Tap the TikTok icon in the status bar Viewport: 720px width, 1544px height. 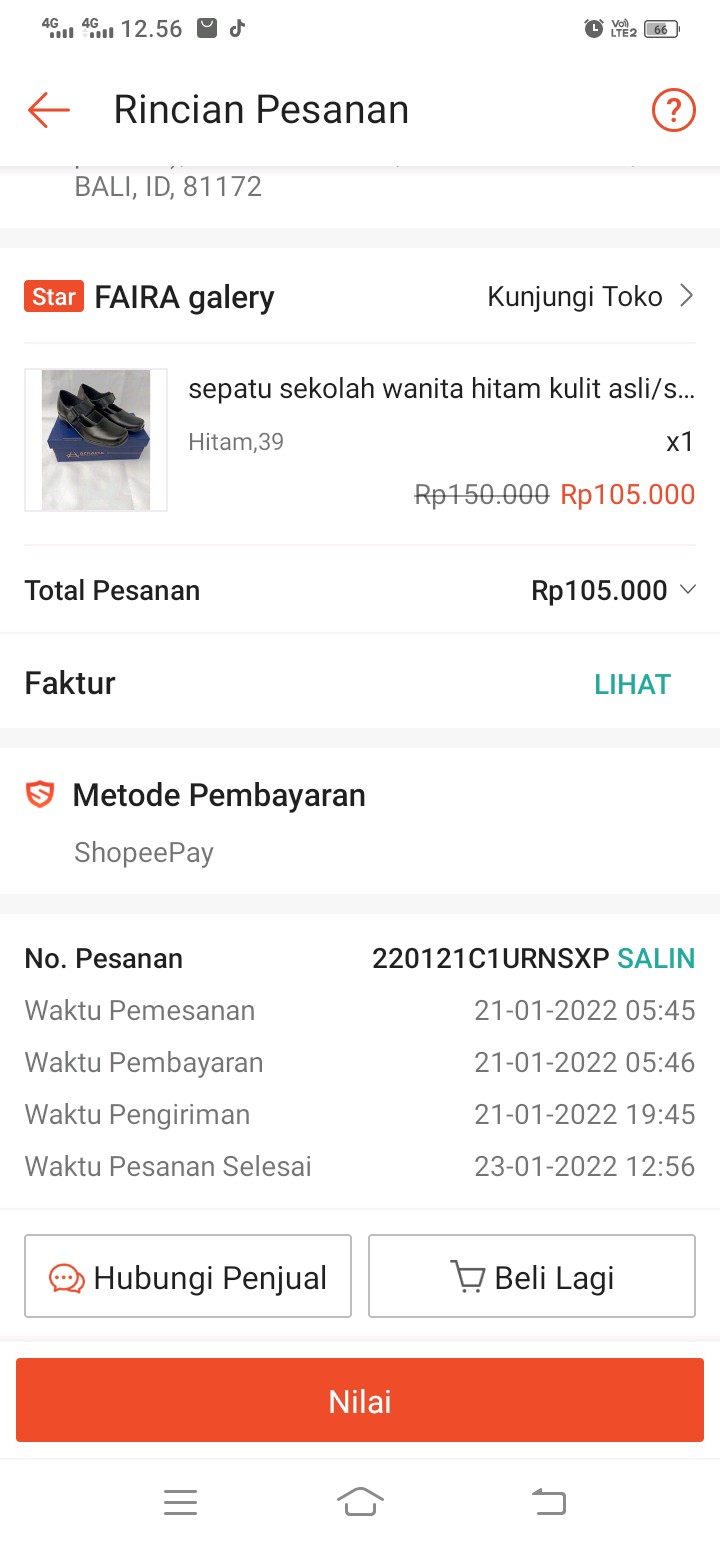[237, 29]
